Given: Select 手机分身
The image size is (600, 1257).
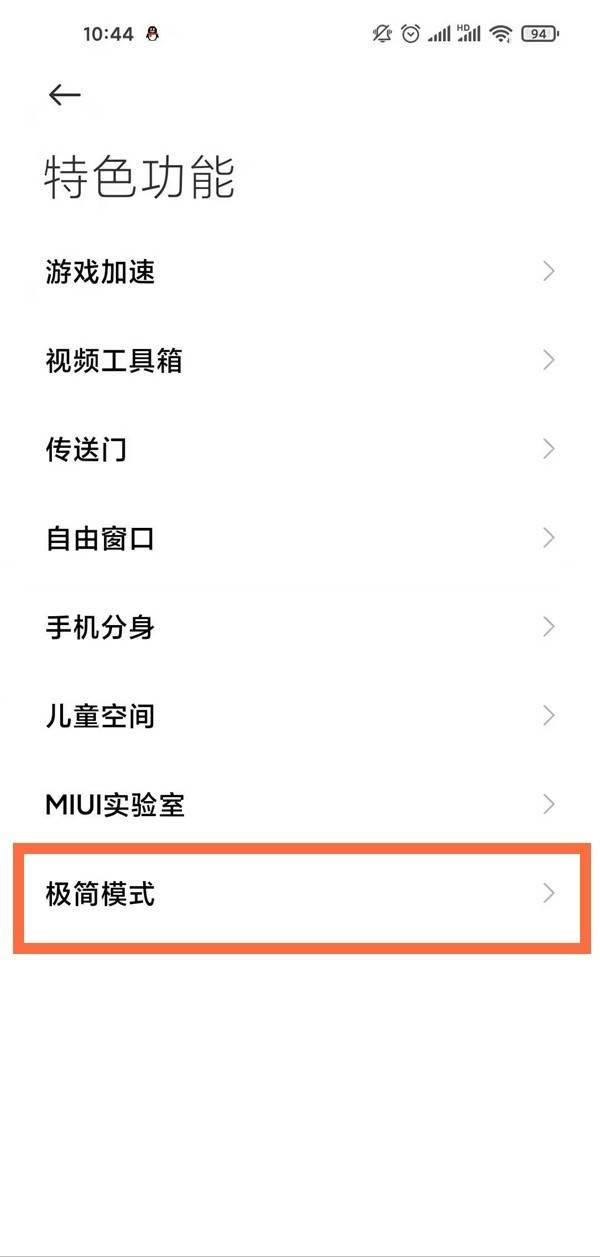Looking at the screenshot, I should [x=300, y=627].
